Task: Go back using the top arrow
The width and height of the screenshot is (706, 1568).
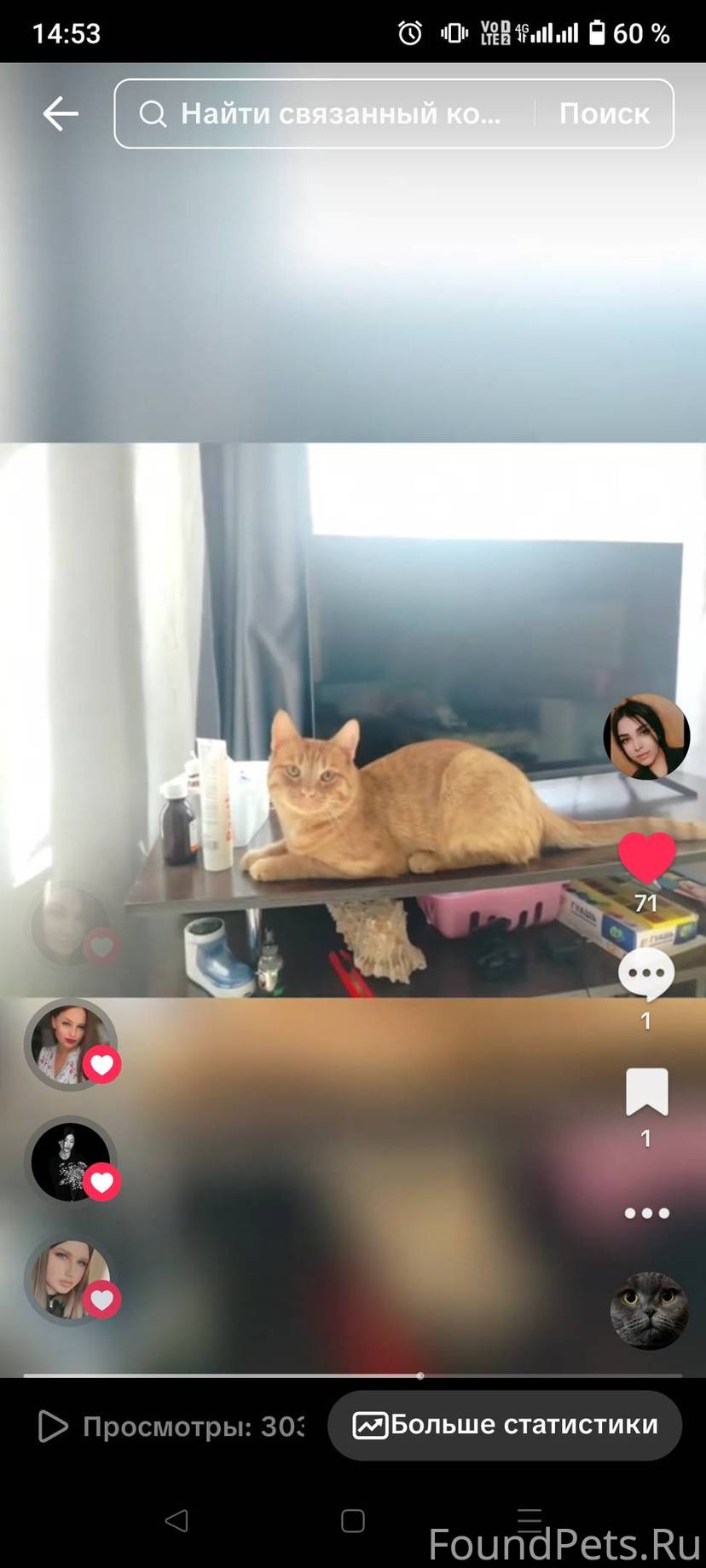Action: (61, 113)
